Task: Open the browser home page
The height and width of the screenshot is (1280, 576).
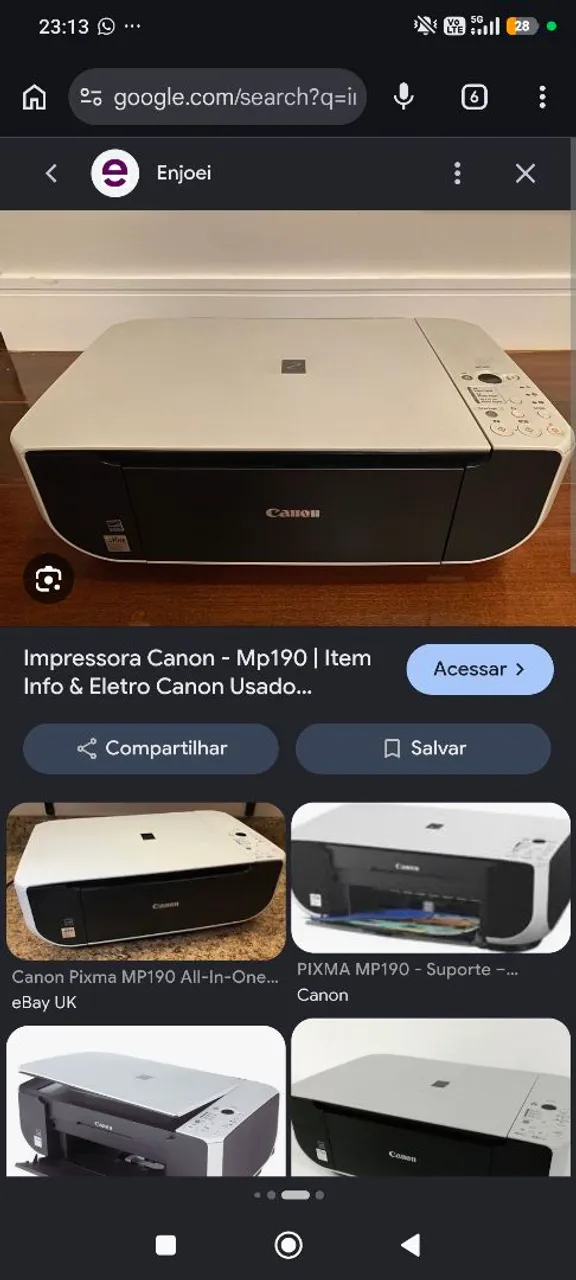Action: coord(34,97)
